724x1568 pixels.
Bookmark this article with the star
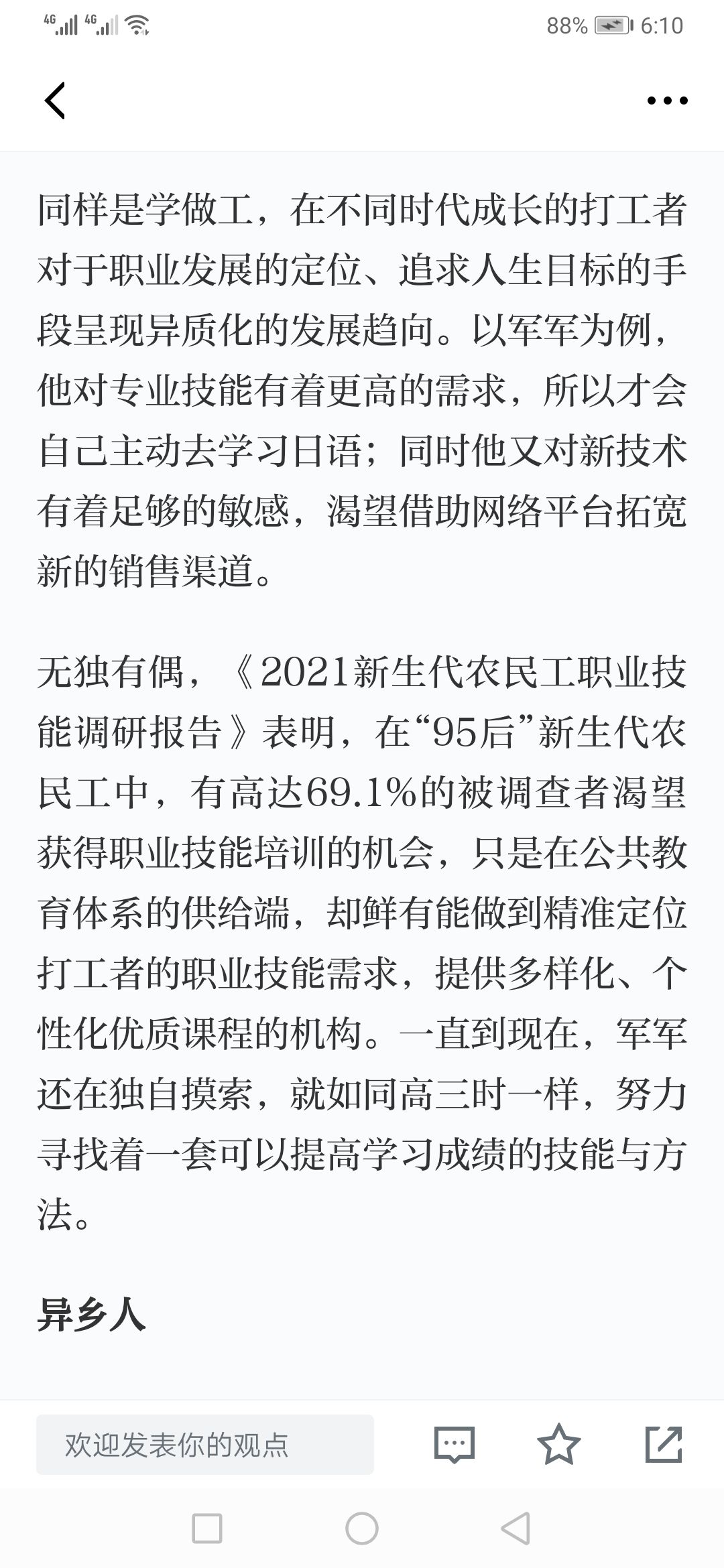tap(558, 1444)
